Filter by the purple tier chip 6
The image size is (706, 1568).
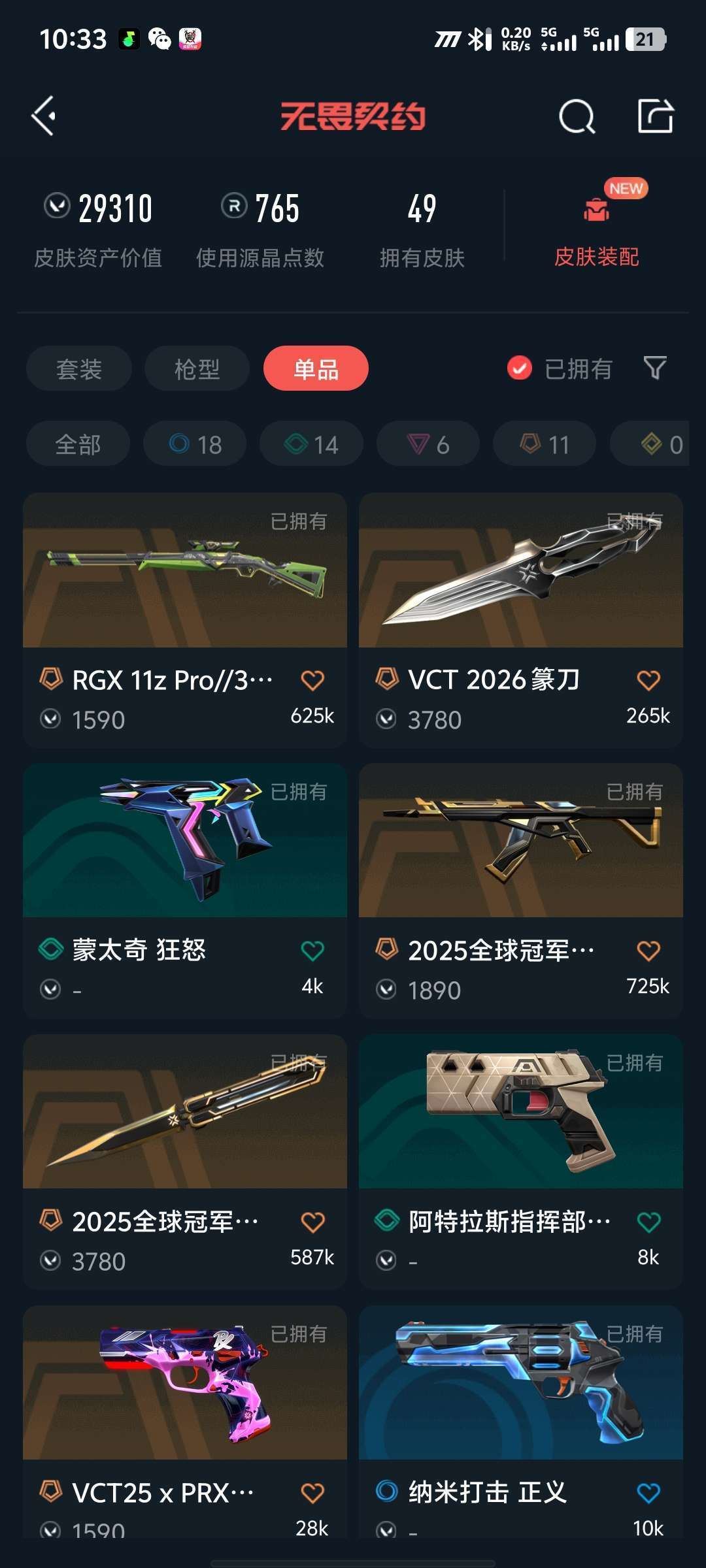click(428, 445)
